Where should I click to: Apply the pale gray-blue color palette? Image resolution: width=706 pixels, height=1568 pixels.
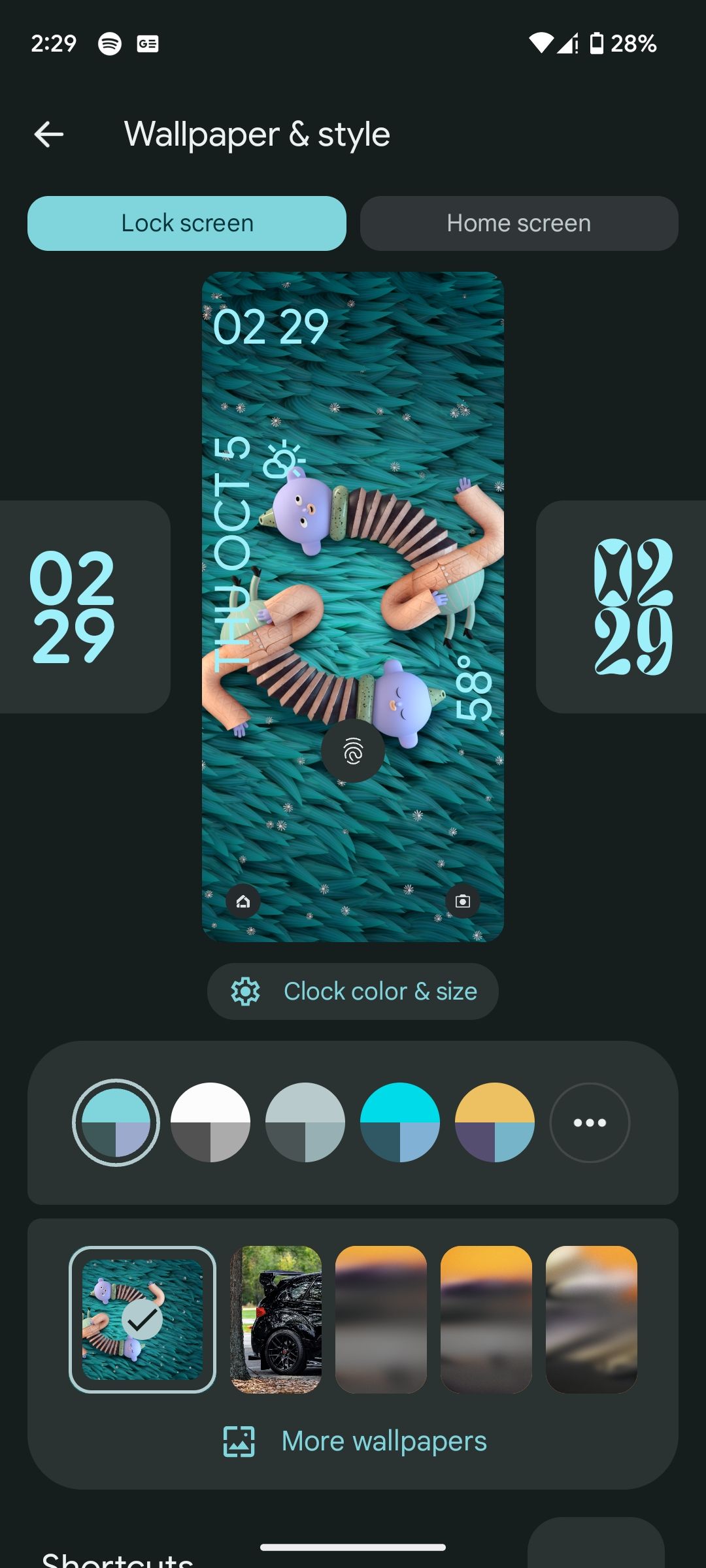[305, 1122]
